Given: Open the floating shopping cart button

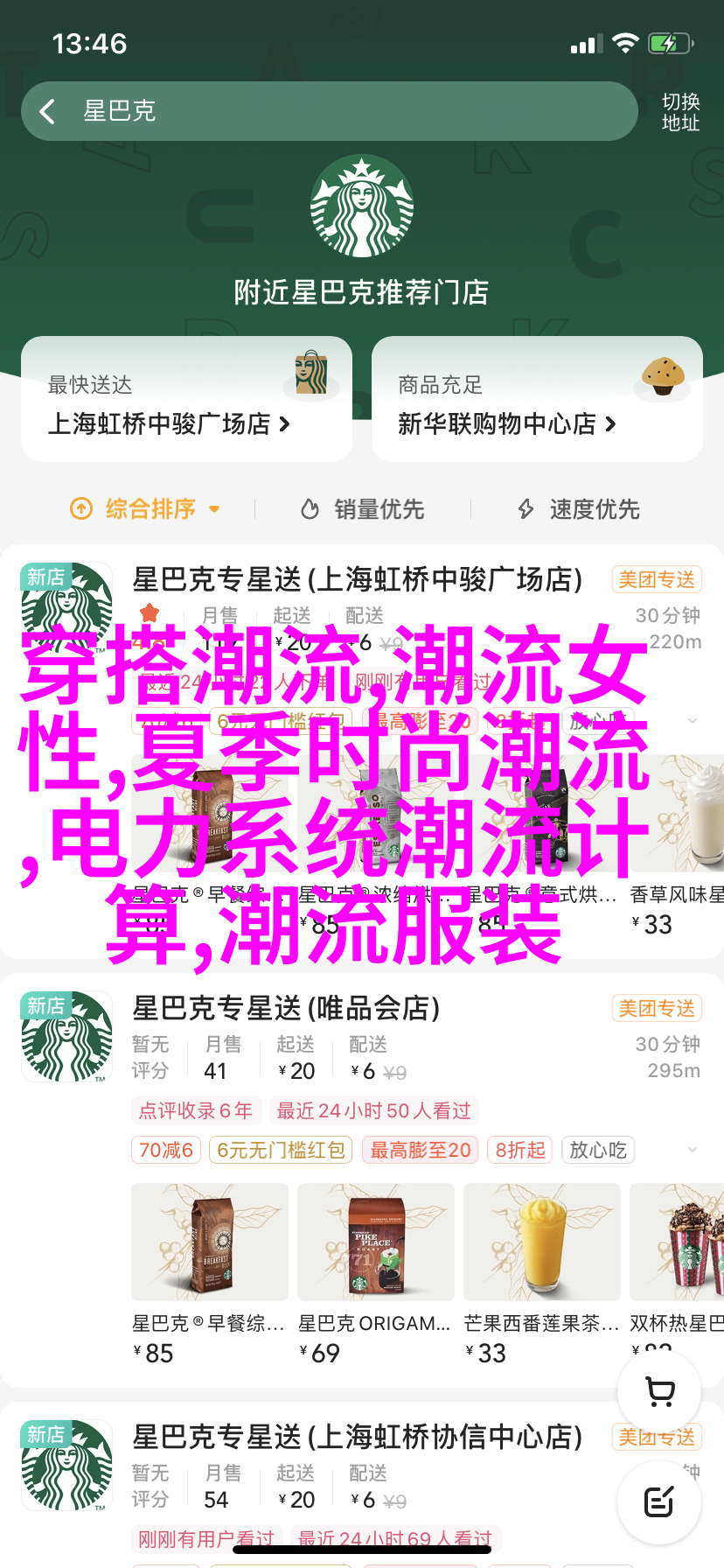Looking at the screenshot, I should tap(659, 1391).
